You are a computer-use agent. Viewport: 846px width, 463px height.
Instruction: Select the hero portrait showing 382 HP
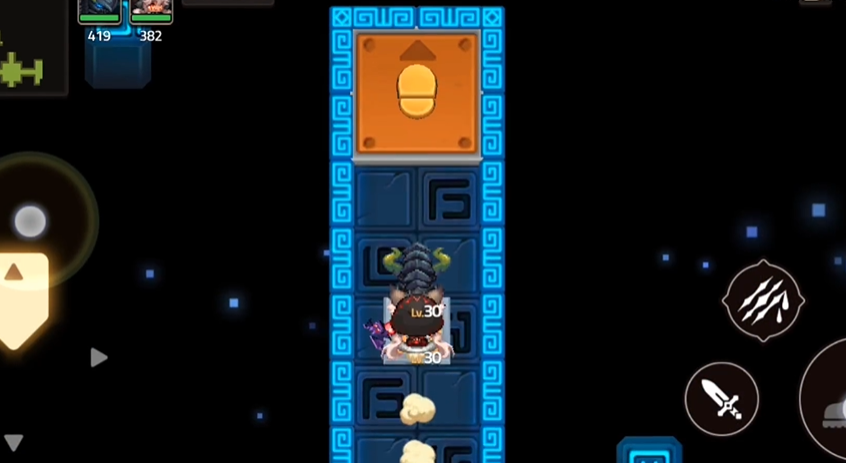[151, 10]
